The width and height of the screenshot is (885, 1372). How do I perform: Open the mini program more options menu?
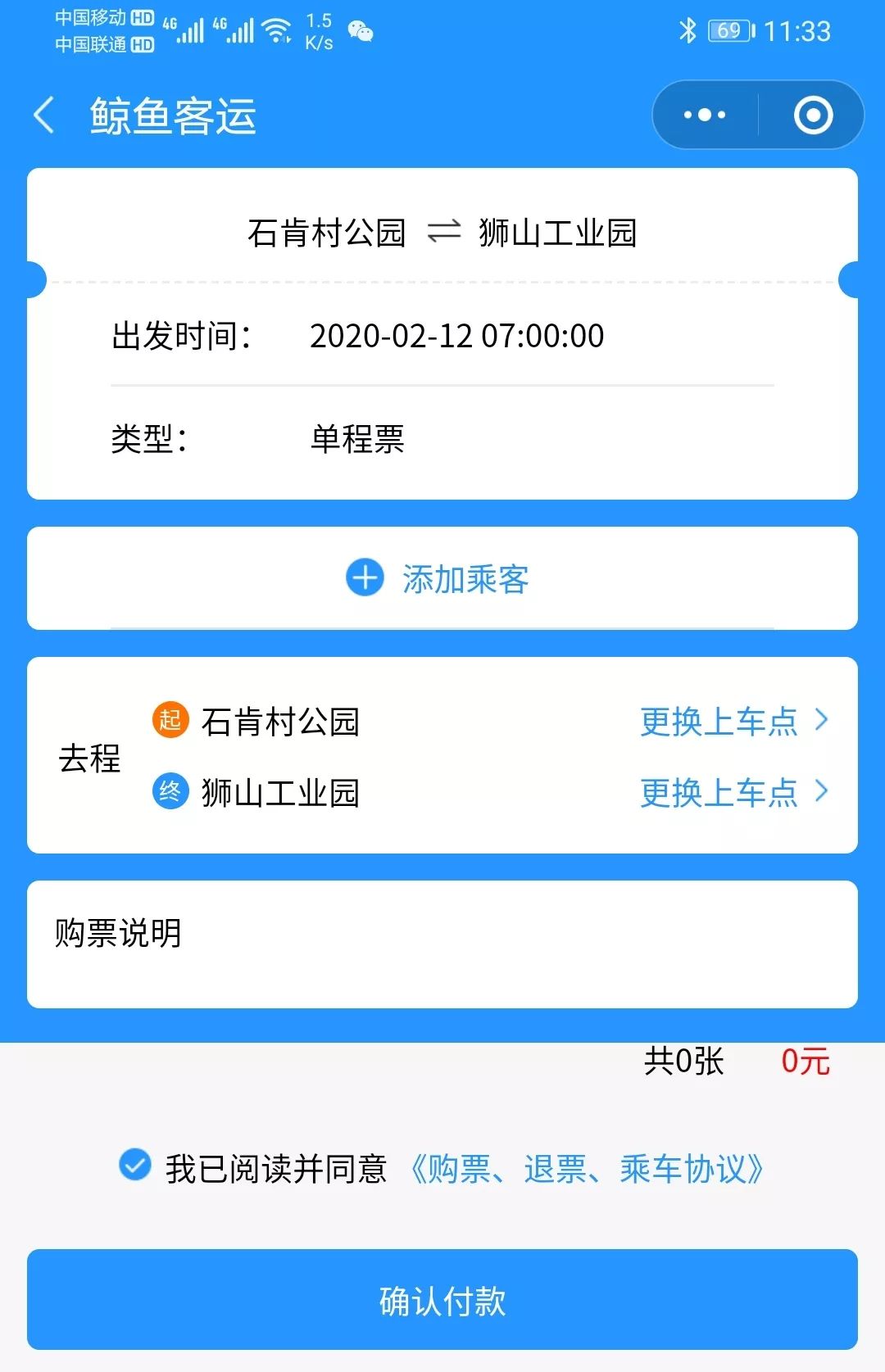[705, 115]
